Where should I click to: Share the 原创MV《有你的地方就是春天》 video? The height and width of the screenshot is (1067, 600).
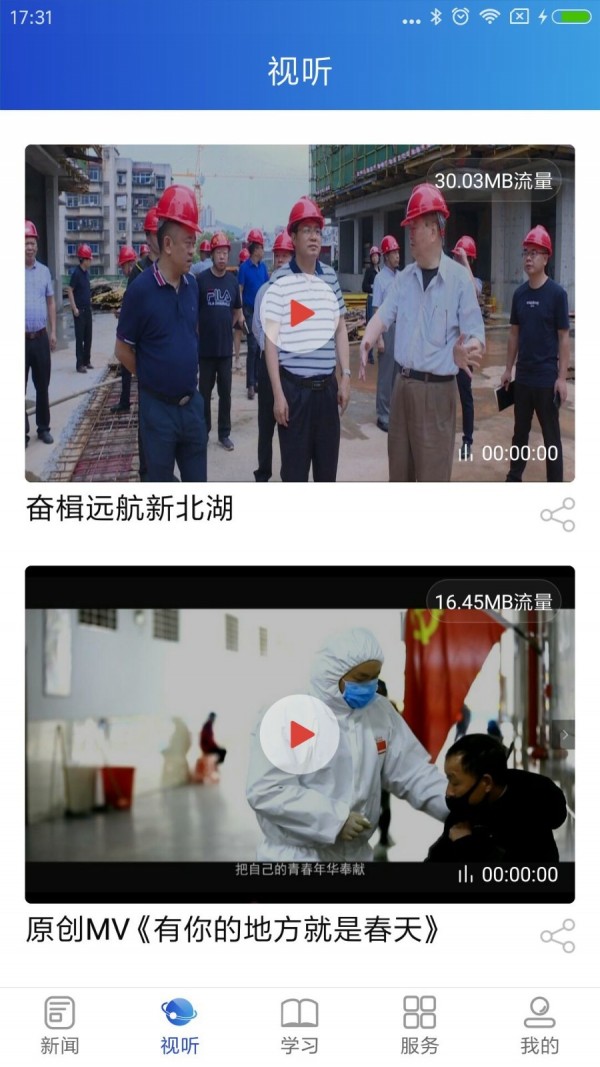(557, 936)
